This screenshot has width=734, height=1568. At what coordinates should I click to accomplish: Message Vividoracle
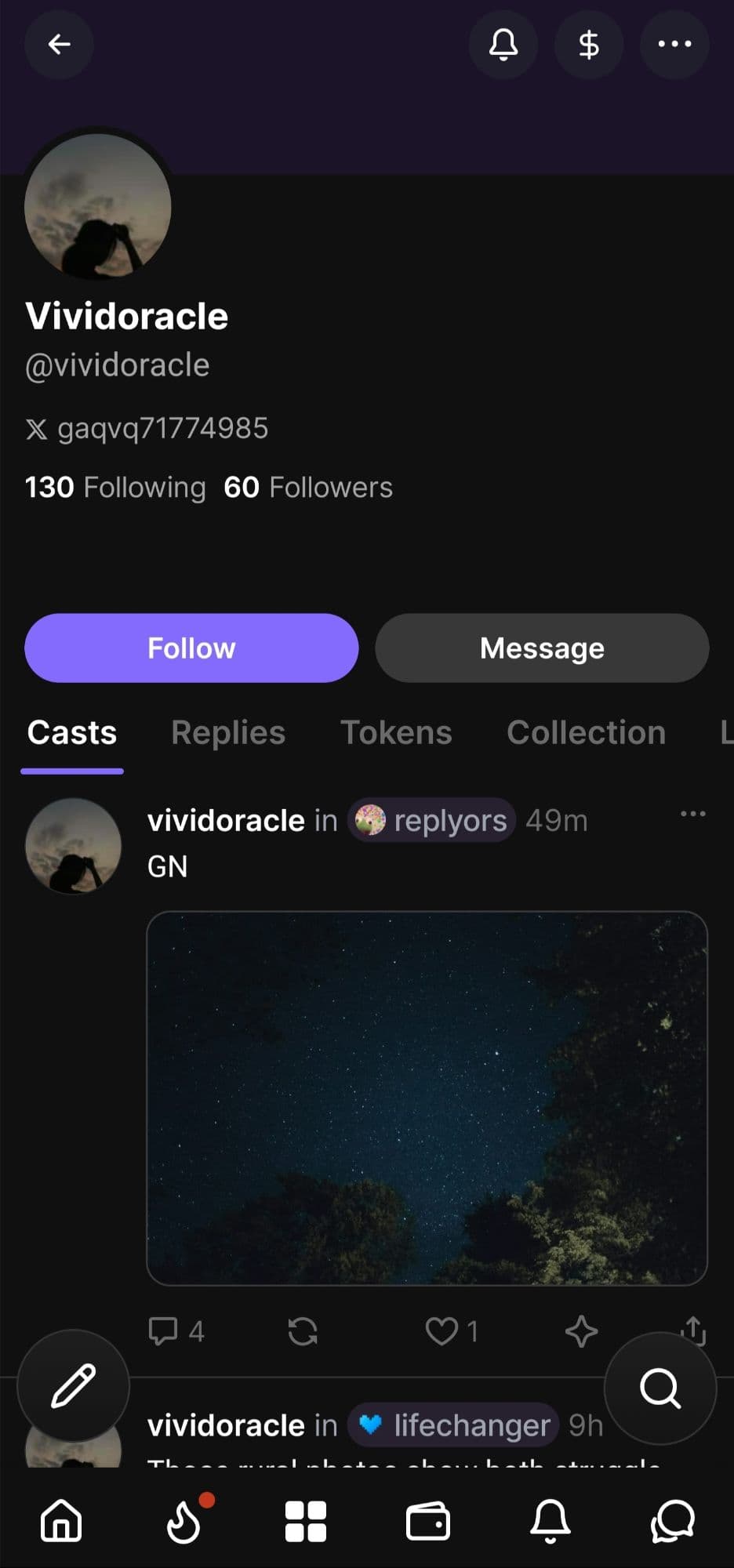[542, 648]
